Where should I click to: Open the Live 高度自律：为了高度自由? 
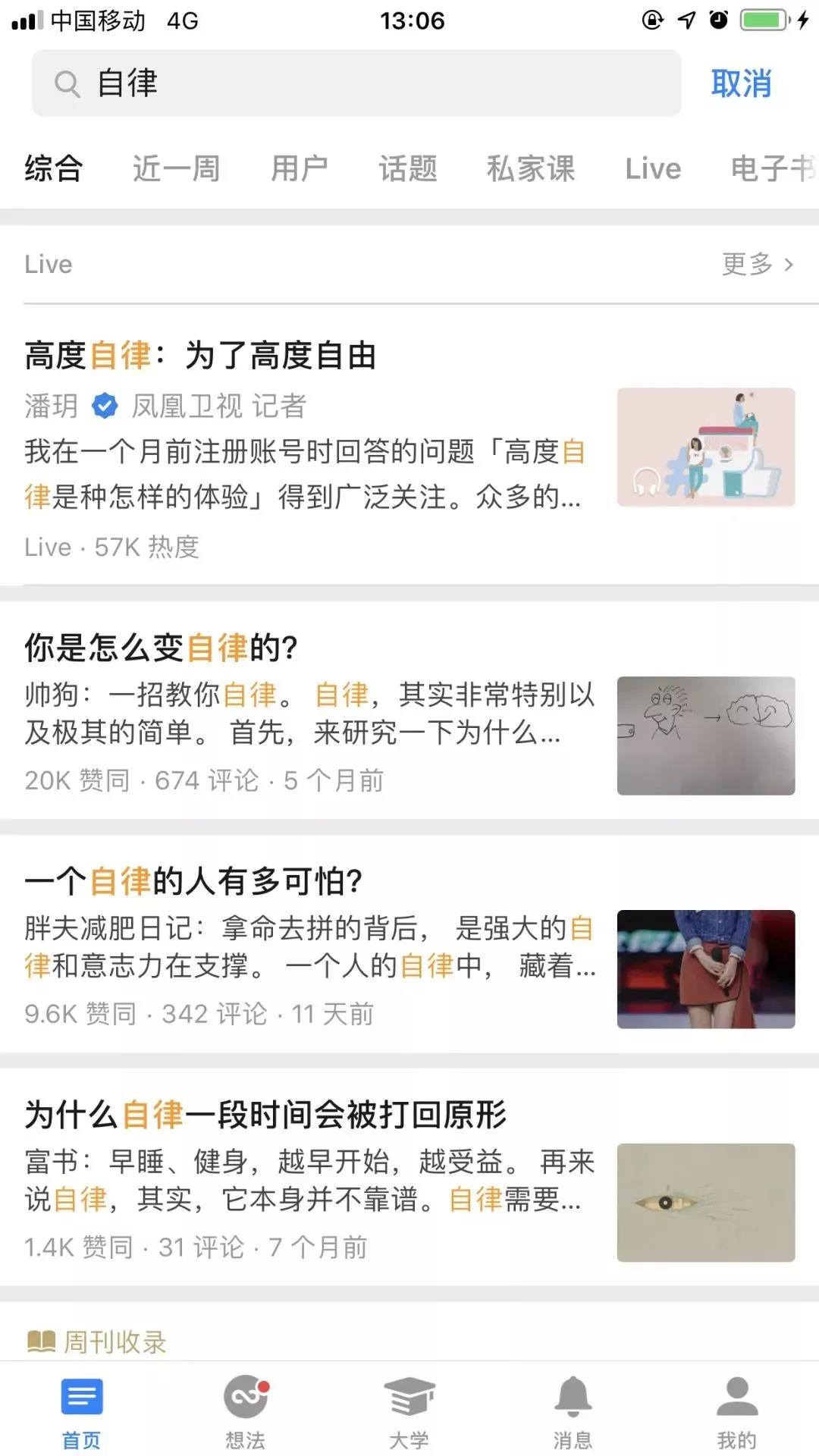201,355
